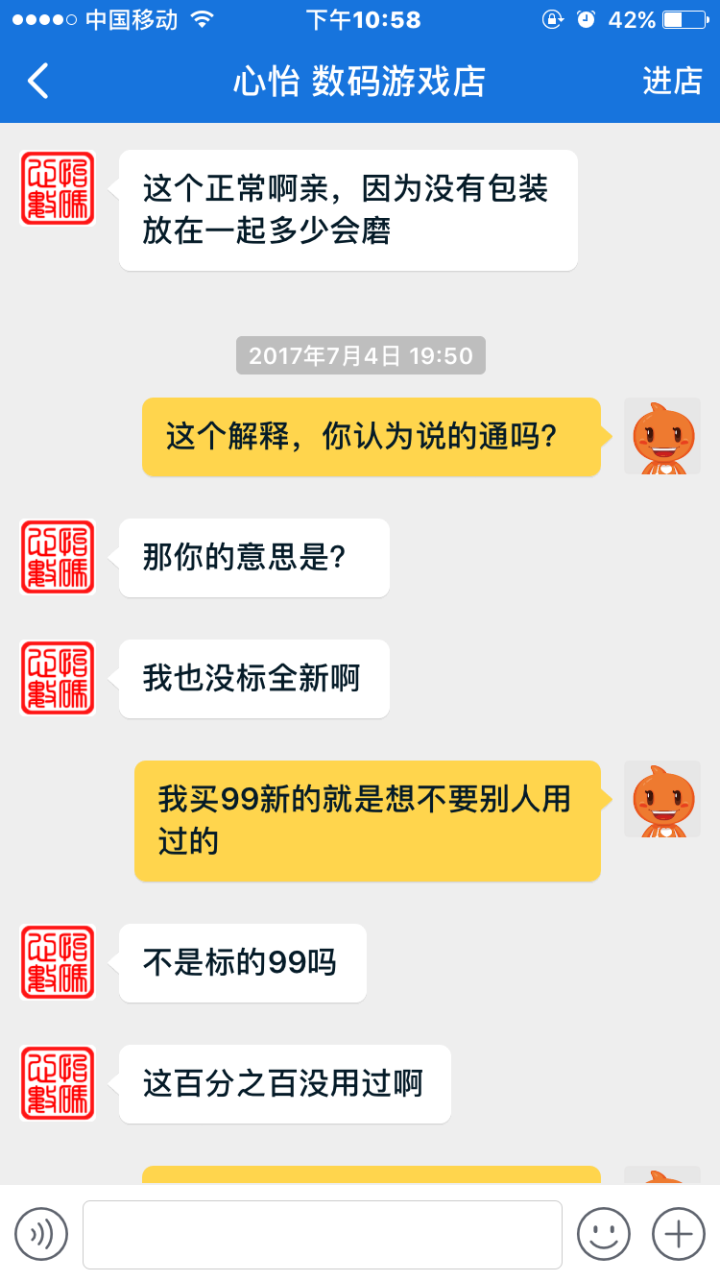Open the plus attachments menu
Viewport: 720px width, 1281px height.
point(679,1234)
